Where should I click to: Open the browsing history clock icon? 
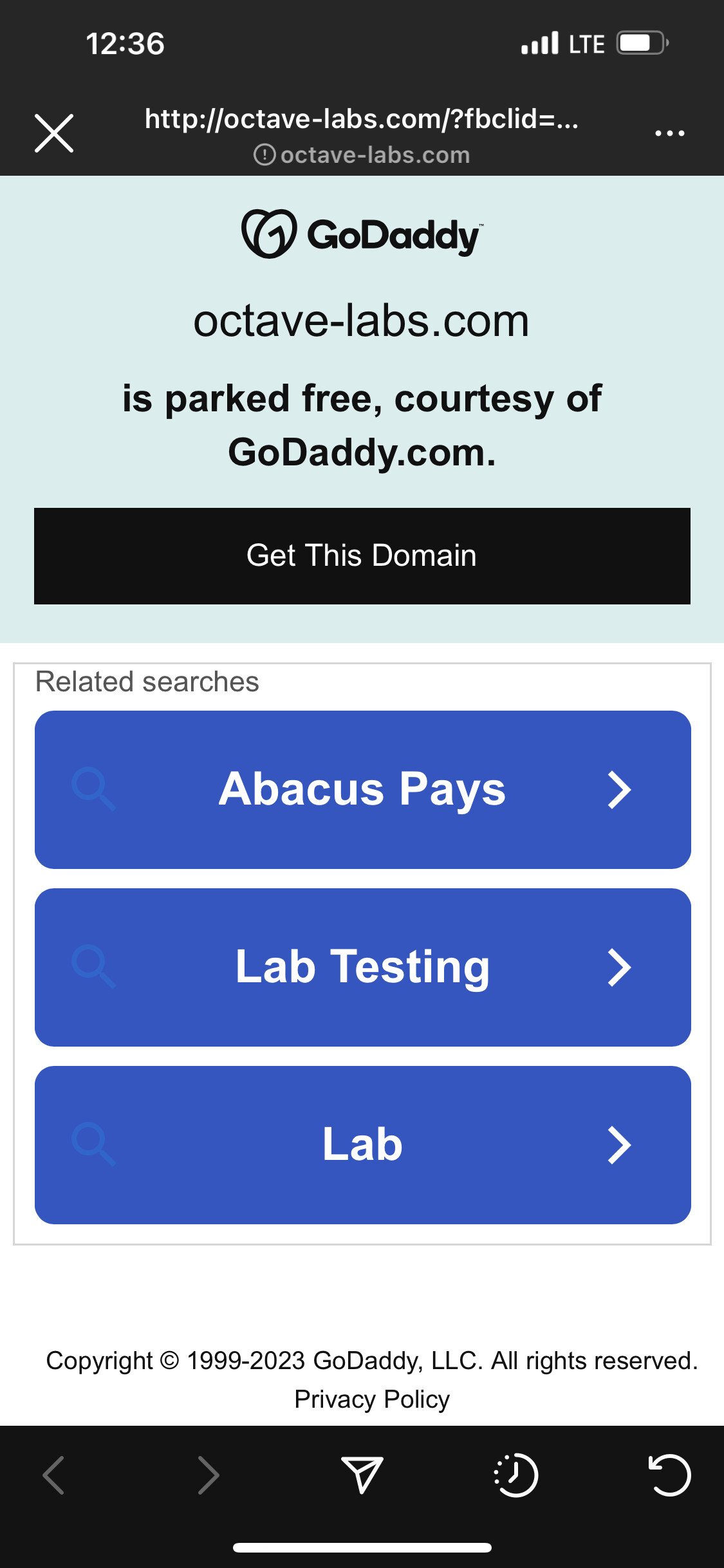pyautogui.click(x=516, y=1475)
